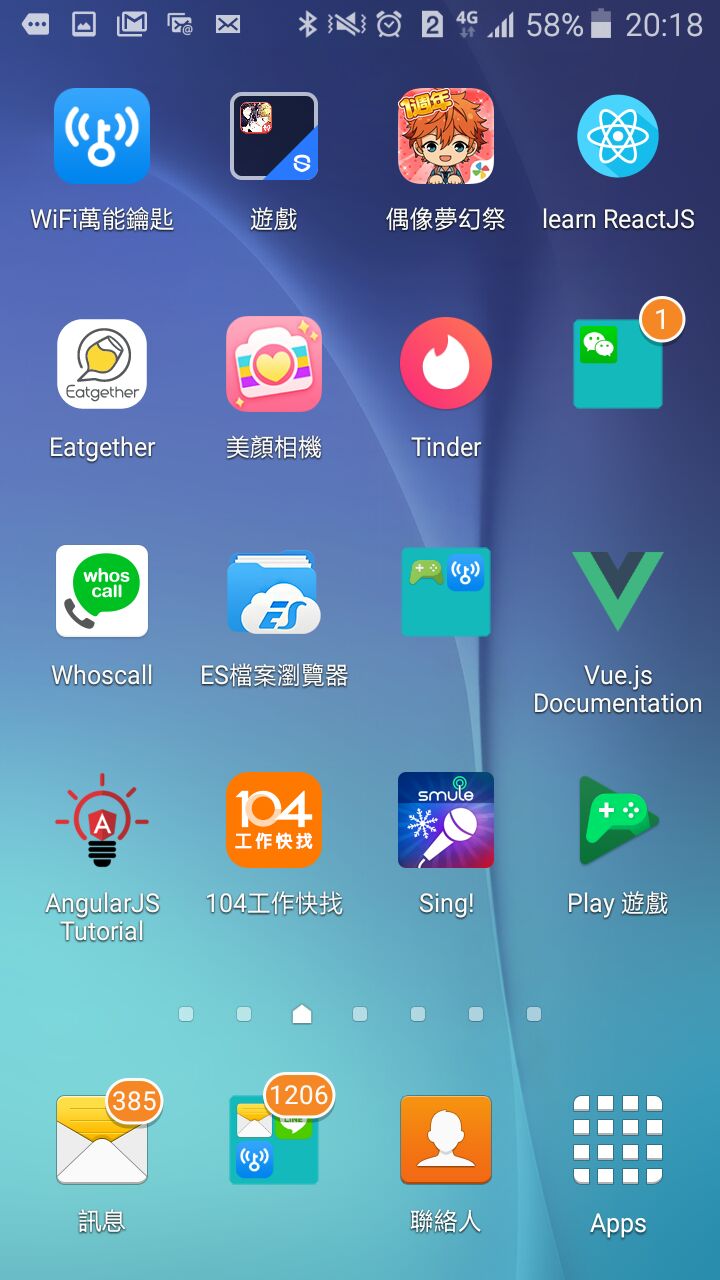
Task: Launch Tinder
Action: [446, 365]
